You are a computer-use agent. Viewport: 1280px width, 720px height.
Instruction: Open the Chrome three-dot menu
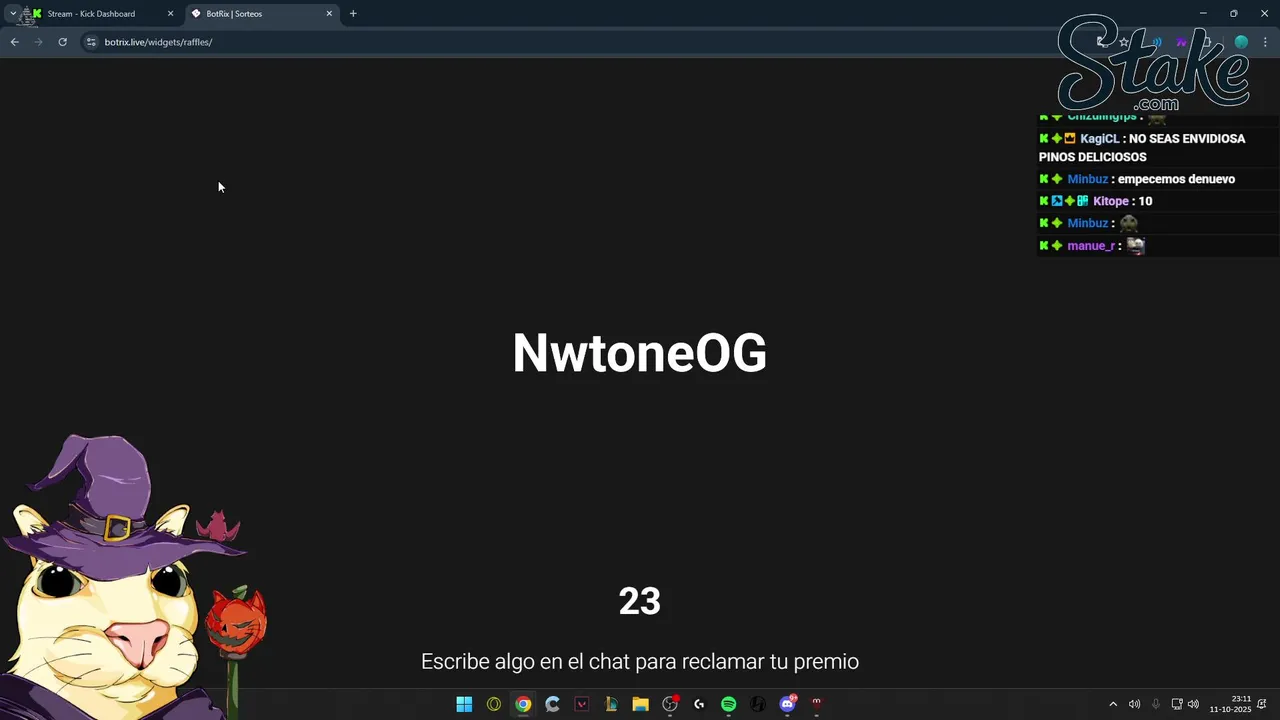point(1265,42)
